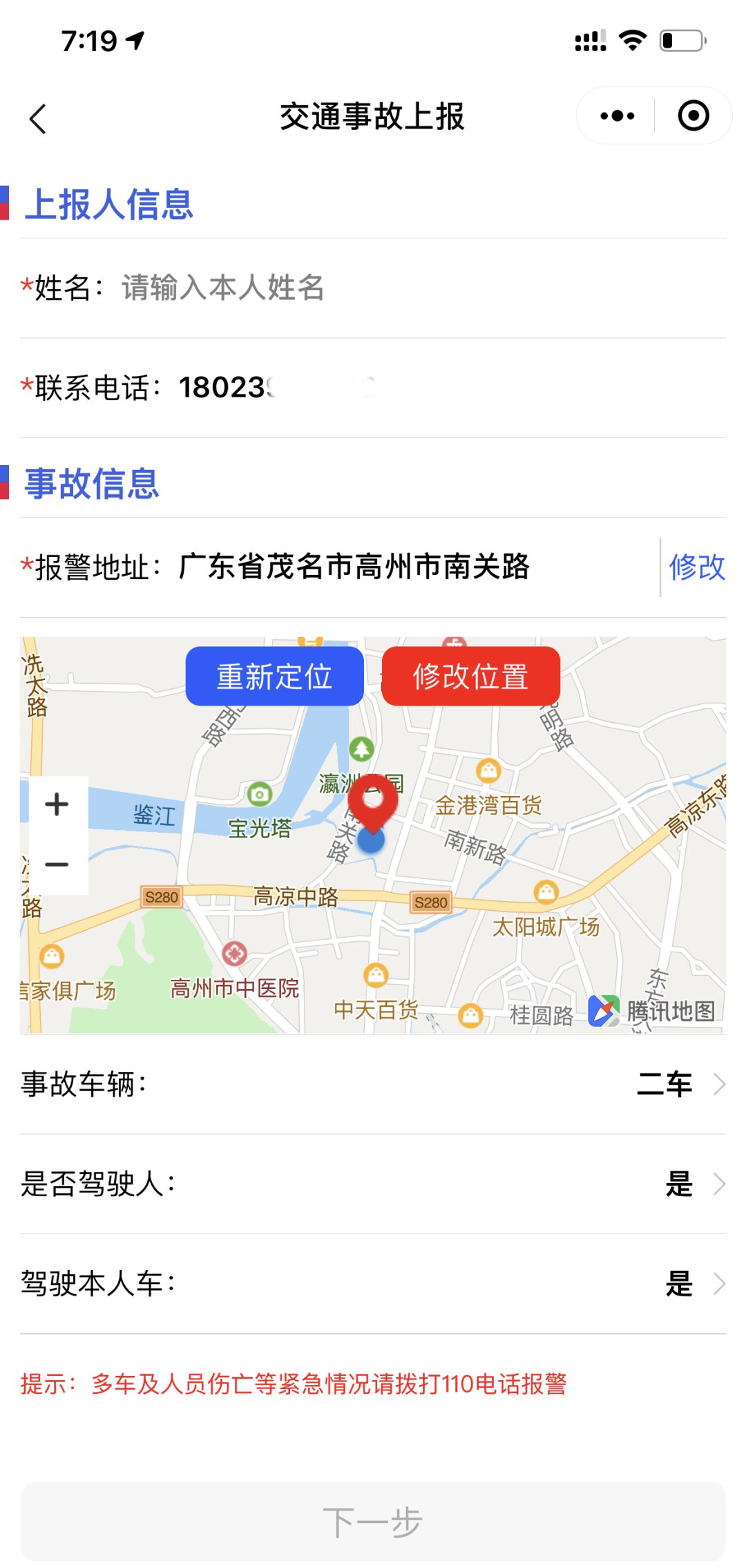
Task: Go back from 交通事故上报 page
Action: tap(39, 118)
